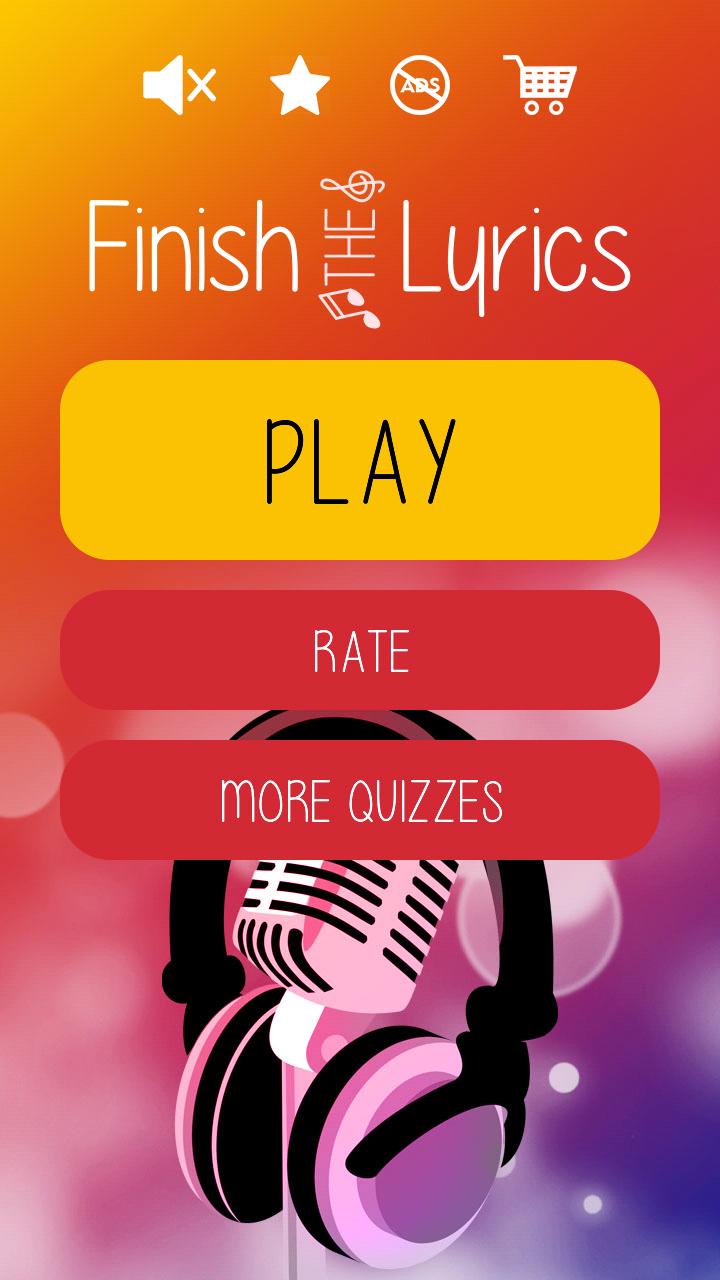
Task: Tap the RATE button
Action: 360,650
